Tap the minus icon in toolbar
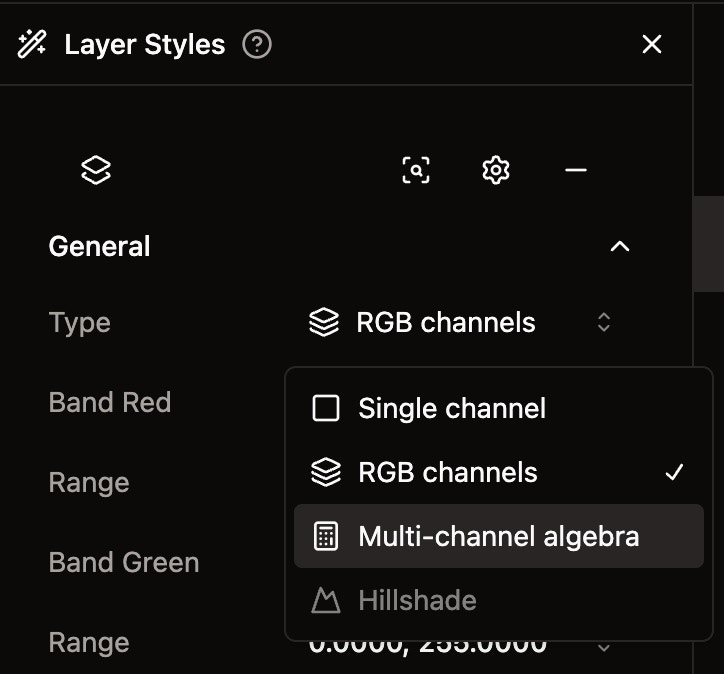This screenshot has width=724, height=674. [576, 171]
